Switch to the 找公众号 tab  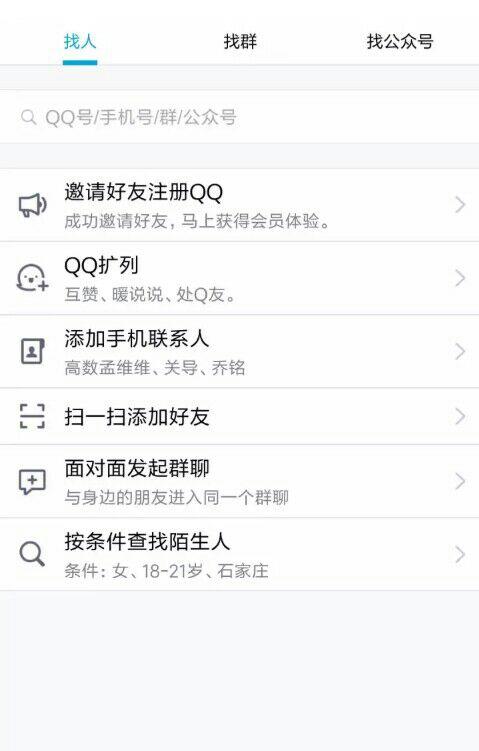click(x=400, y=42)
